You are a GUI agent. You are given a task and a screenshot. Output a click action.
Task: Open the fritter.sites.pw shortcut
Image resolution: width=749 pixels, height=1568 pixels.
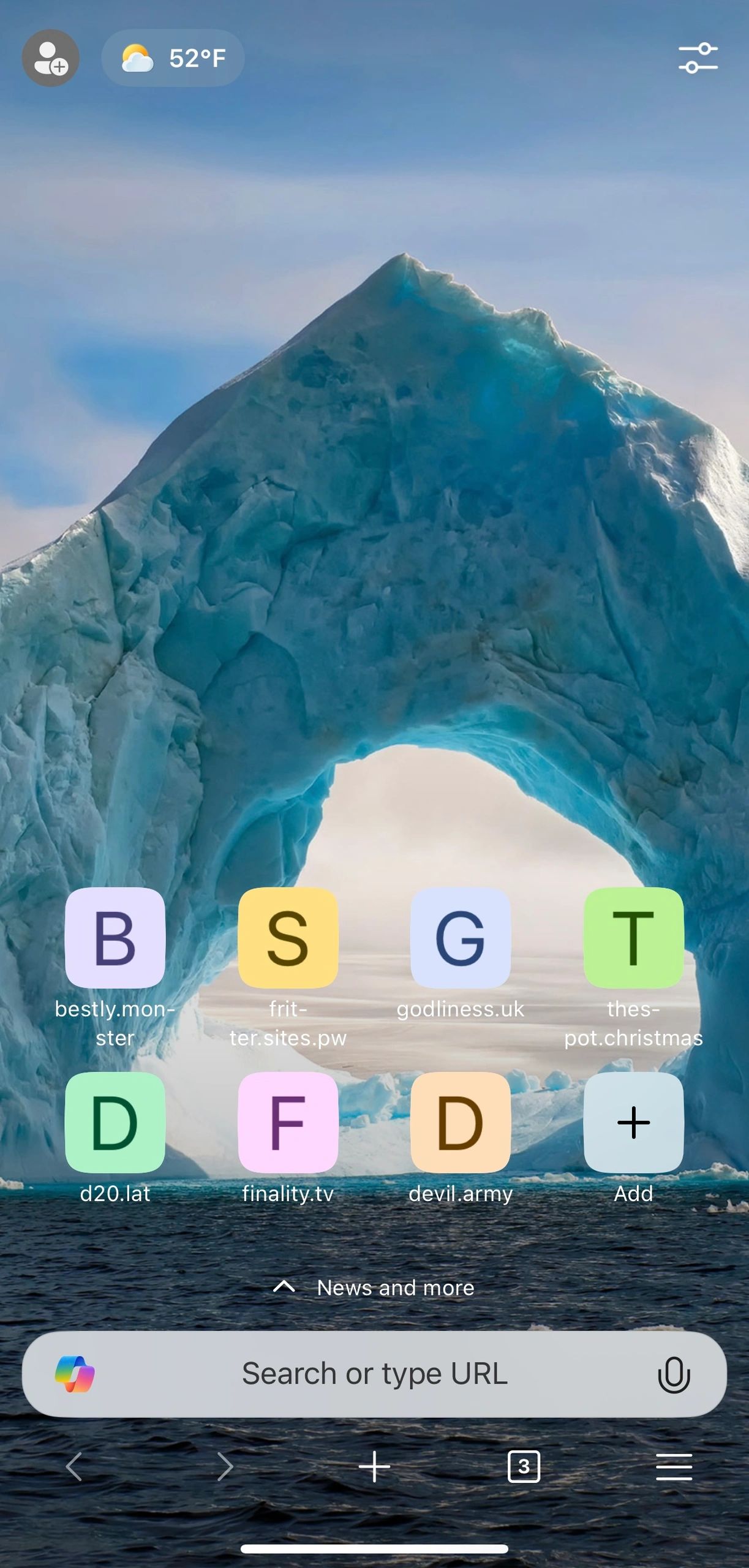click(288, 937)
